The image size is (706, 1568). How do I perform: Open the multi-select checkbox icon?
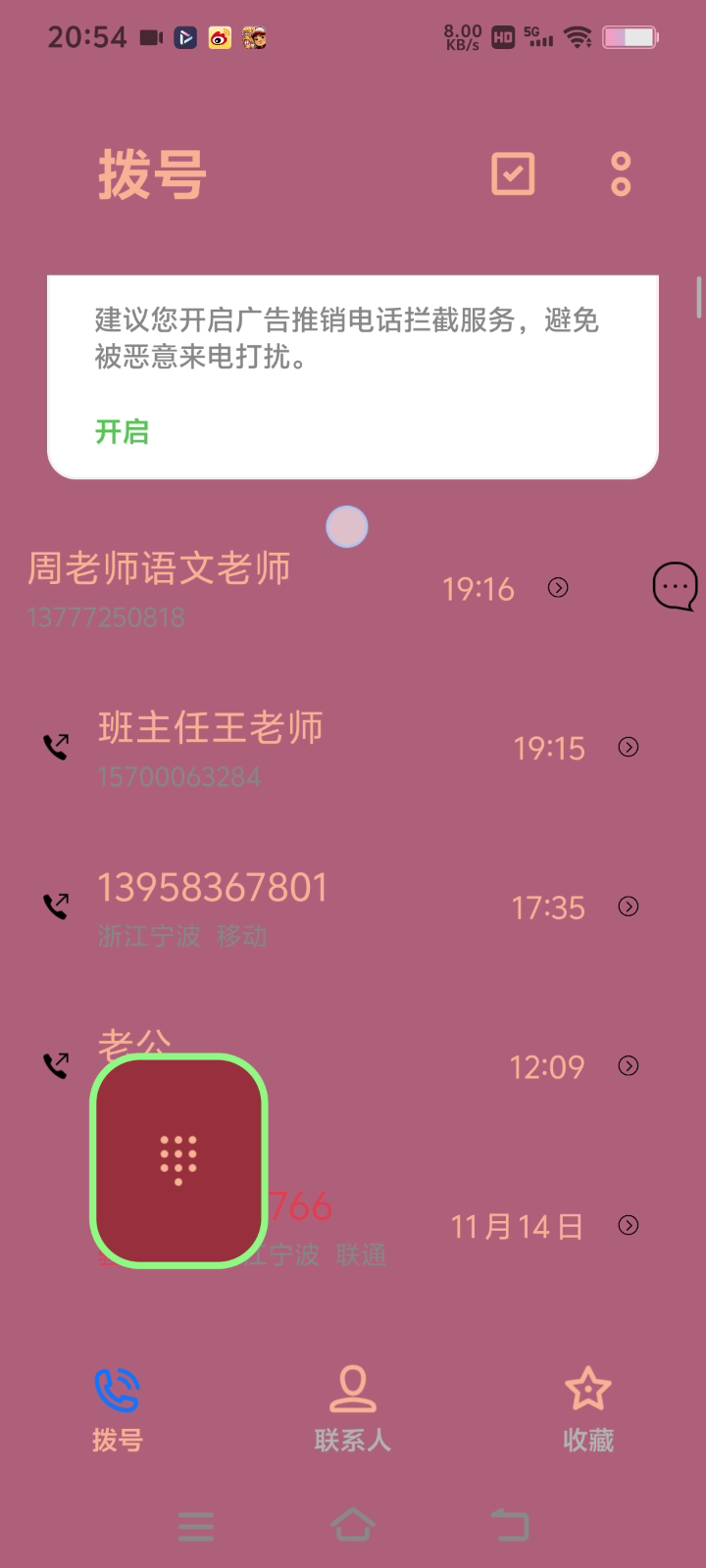point(513,174)
